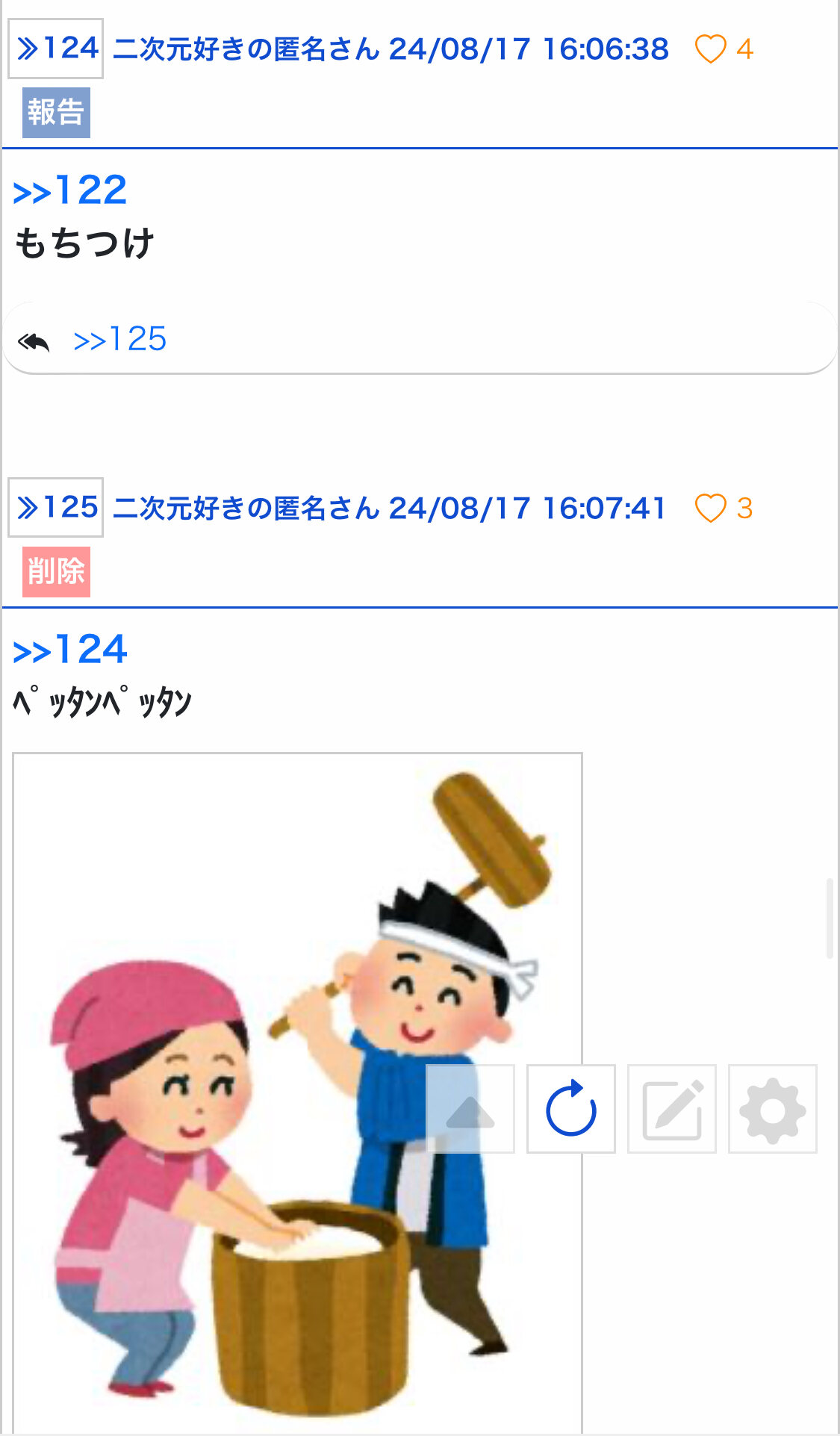
Task: Write a new post with the pencil icon
Action: coord(672,1109)
